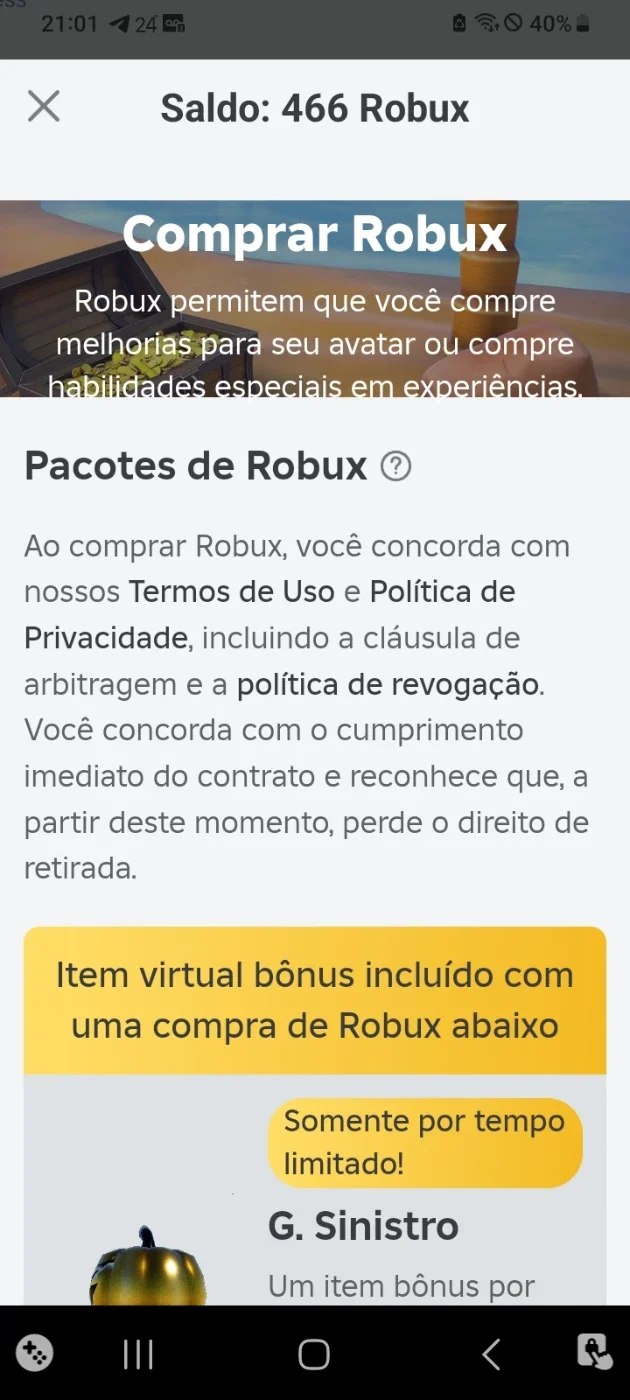The width and height of the screenshot is (630, 1400).
Task: Tap the system home button
Action: pyautogui.click(x=314, y=1354)
